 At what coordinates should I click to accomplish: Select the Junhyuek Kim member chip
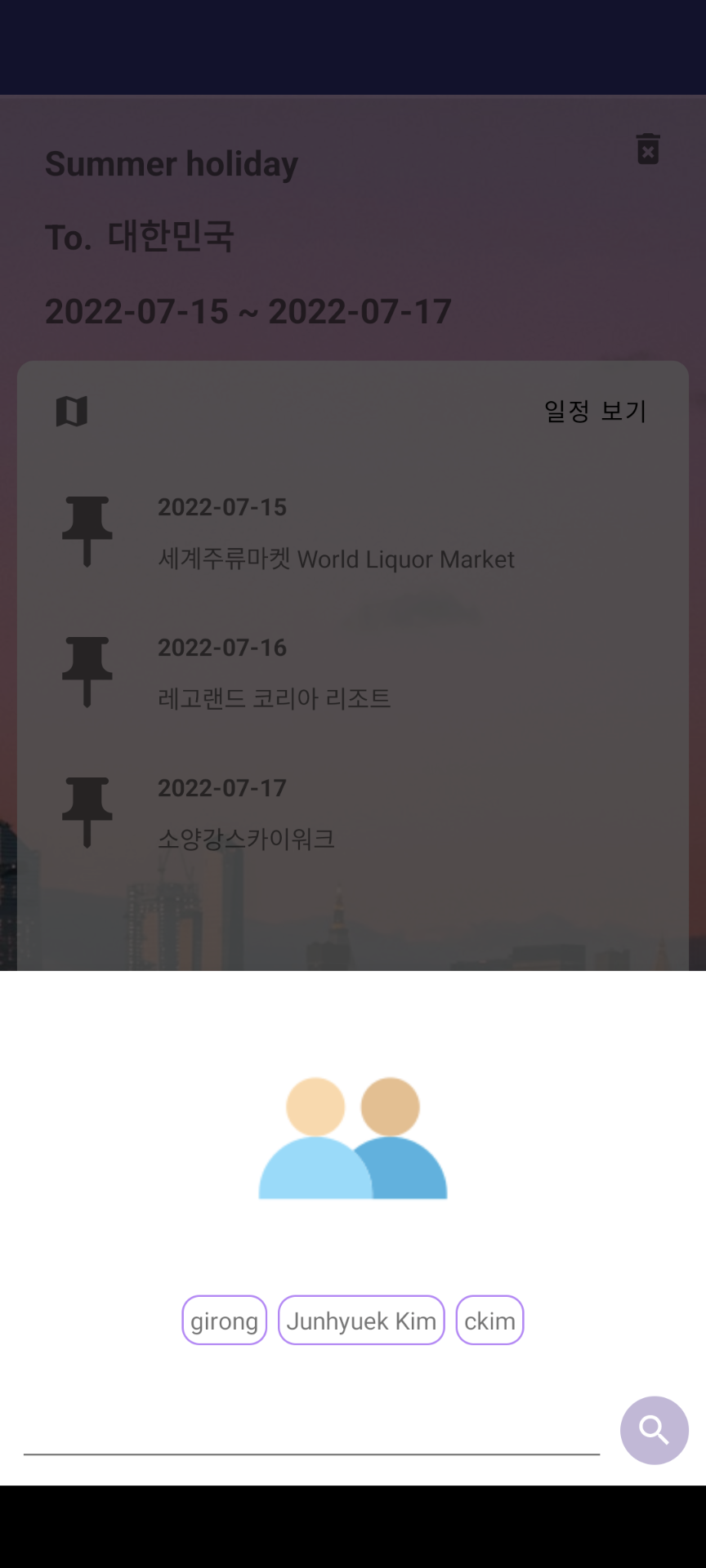click(x=361, y=1320)
